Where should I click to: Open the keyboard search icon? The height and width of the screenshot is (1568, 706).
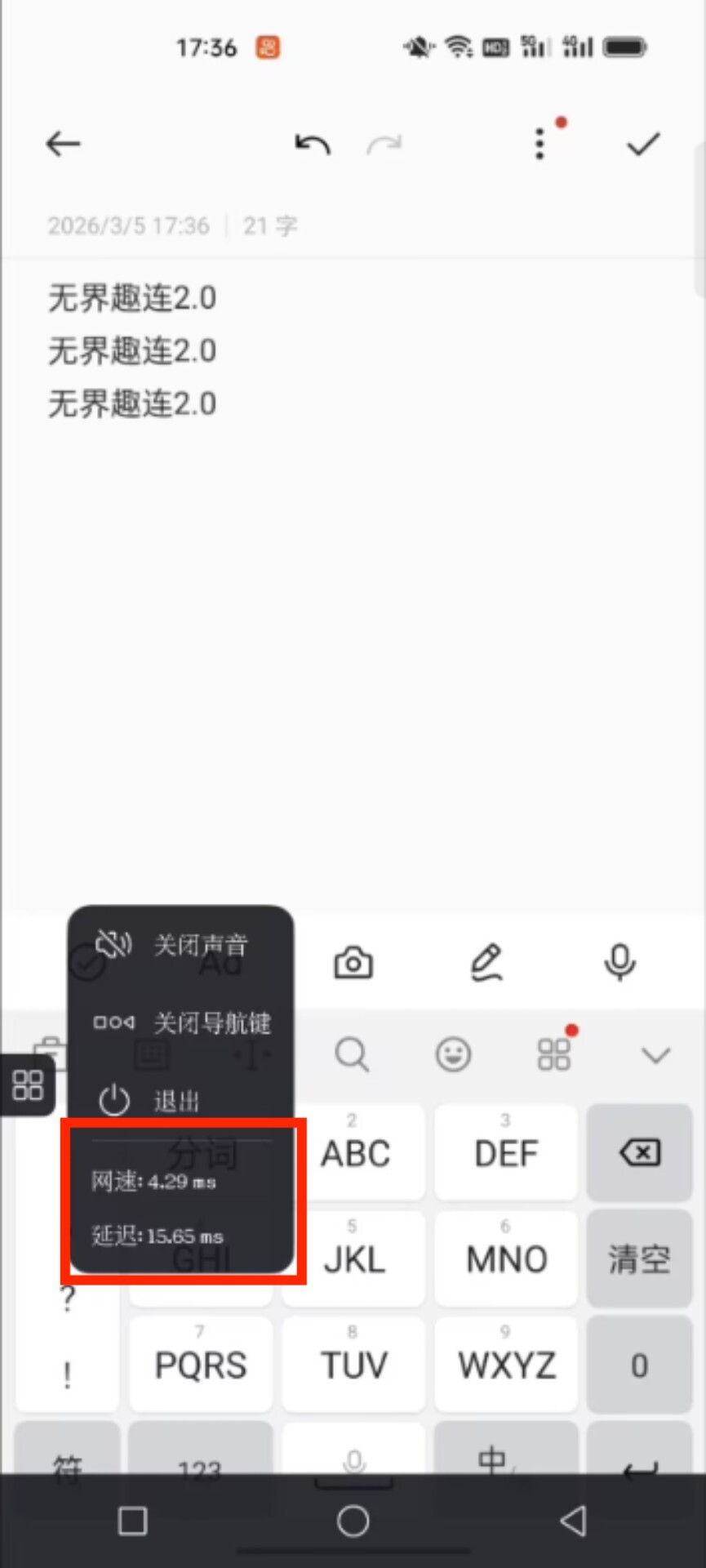click(x=352, y=1054)
